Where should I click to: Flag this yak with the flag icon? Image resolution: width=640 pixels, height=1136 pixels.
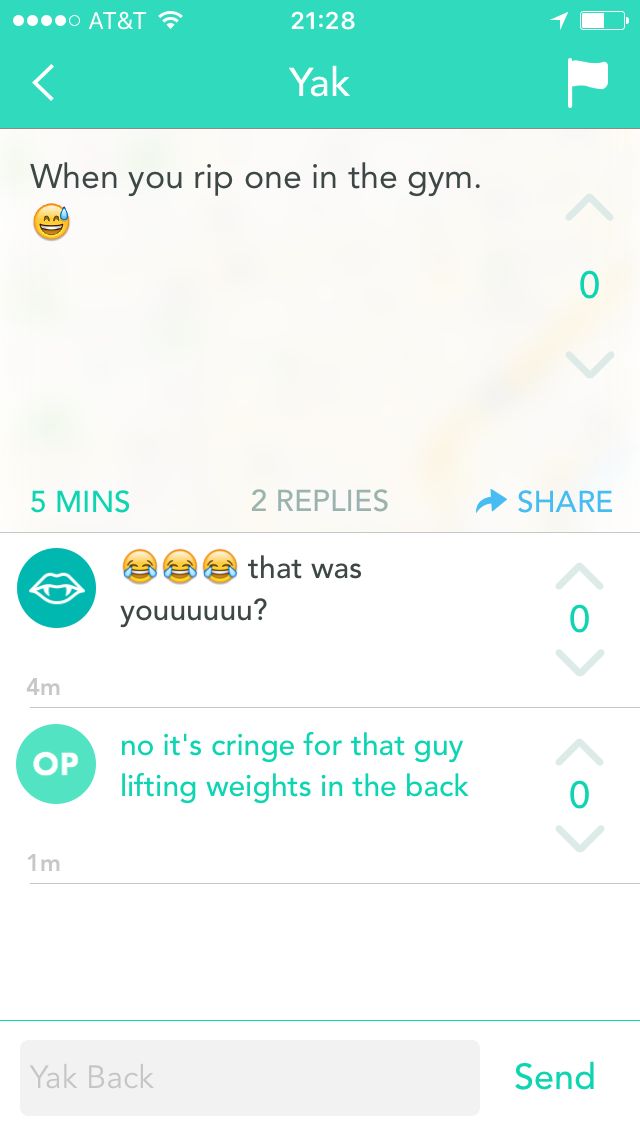click(x=587, y=82)
